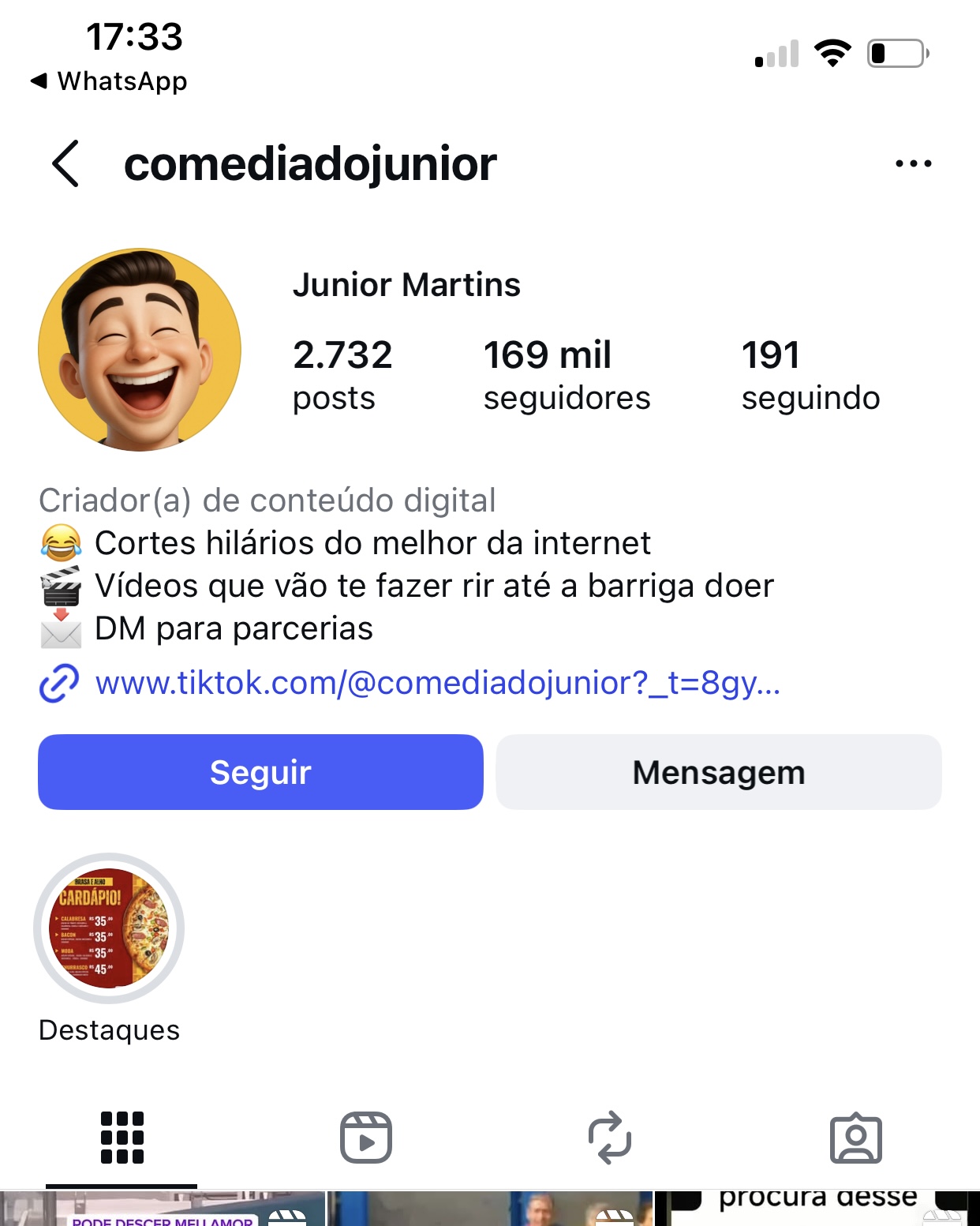This screenshot has height=1226, width=980.
Task: Switch to the tagged photos tab
Action: click(x=855, y=1138)
